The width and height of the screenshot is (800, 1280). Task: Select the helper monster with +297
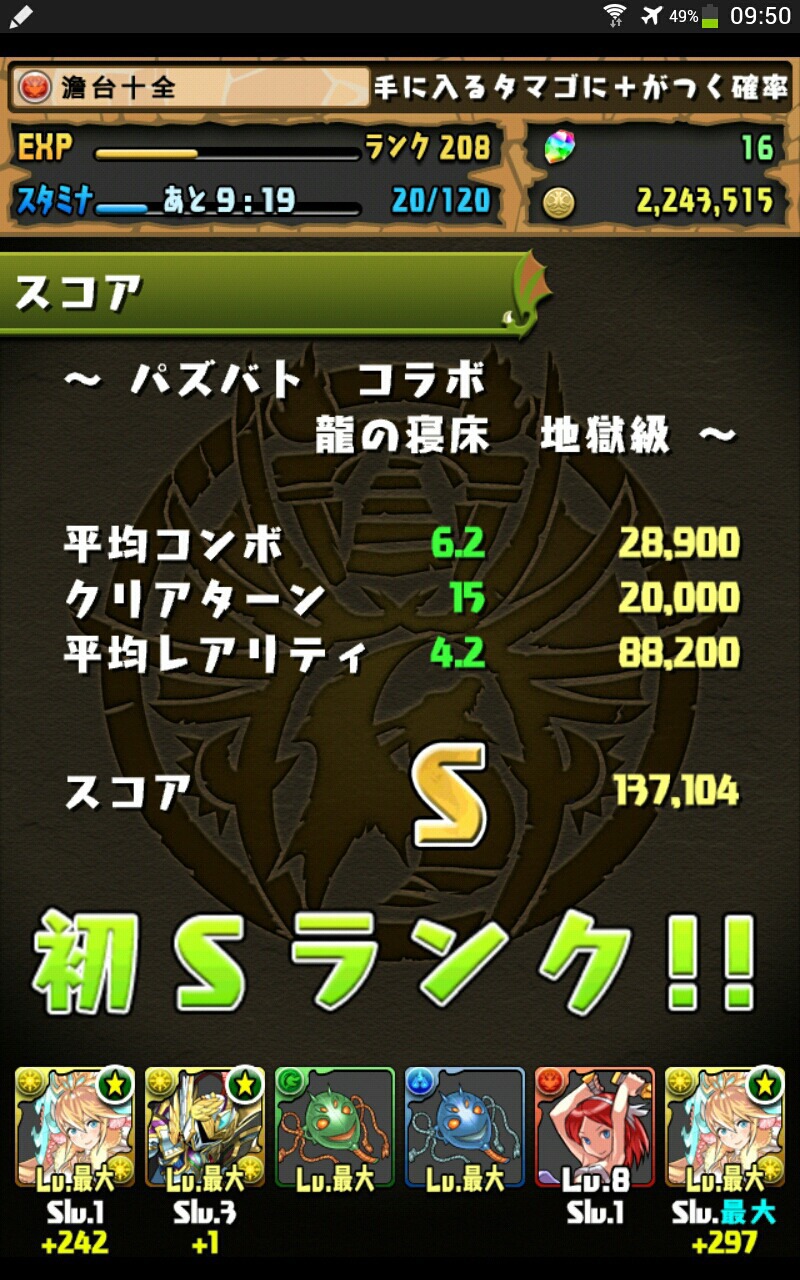click(725, 1127)
